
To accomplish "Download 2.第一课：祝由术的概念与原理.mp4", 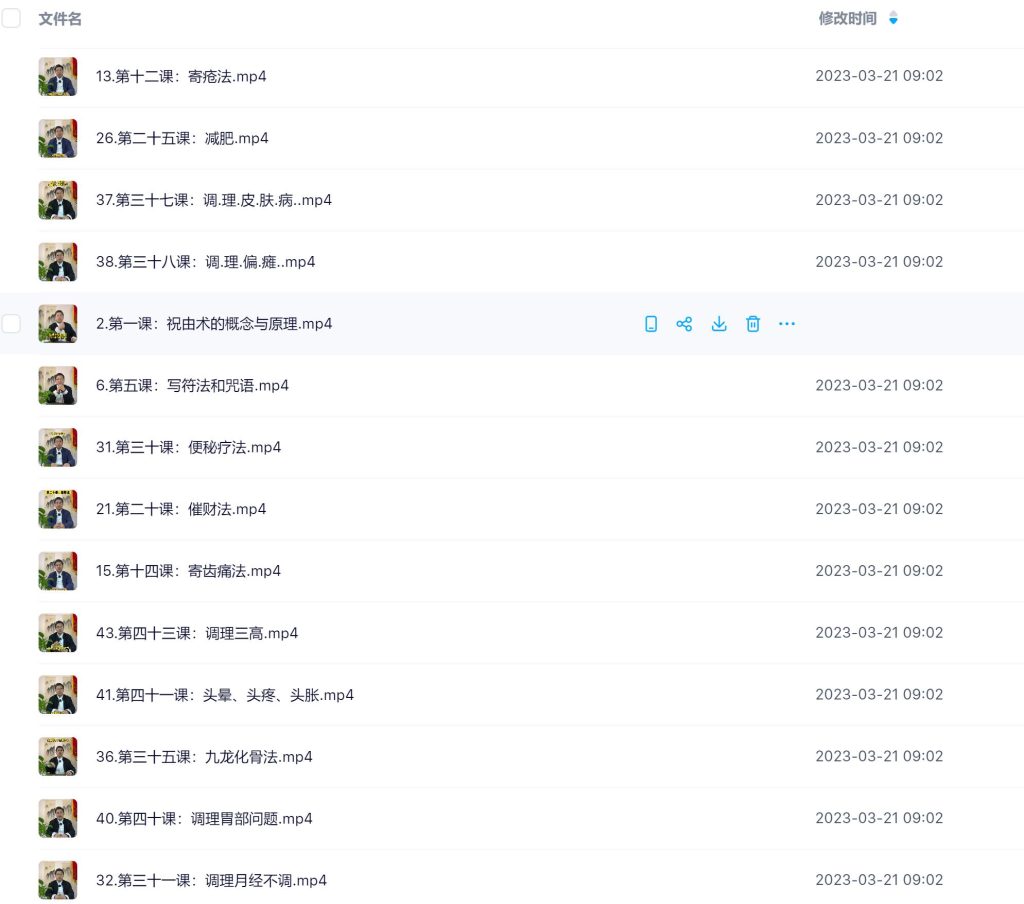I will tap(718, 323).
